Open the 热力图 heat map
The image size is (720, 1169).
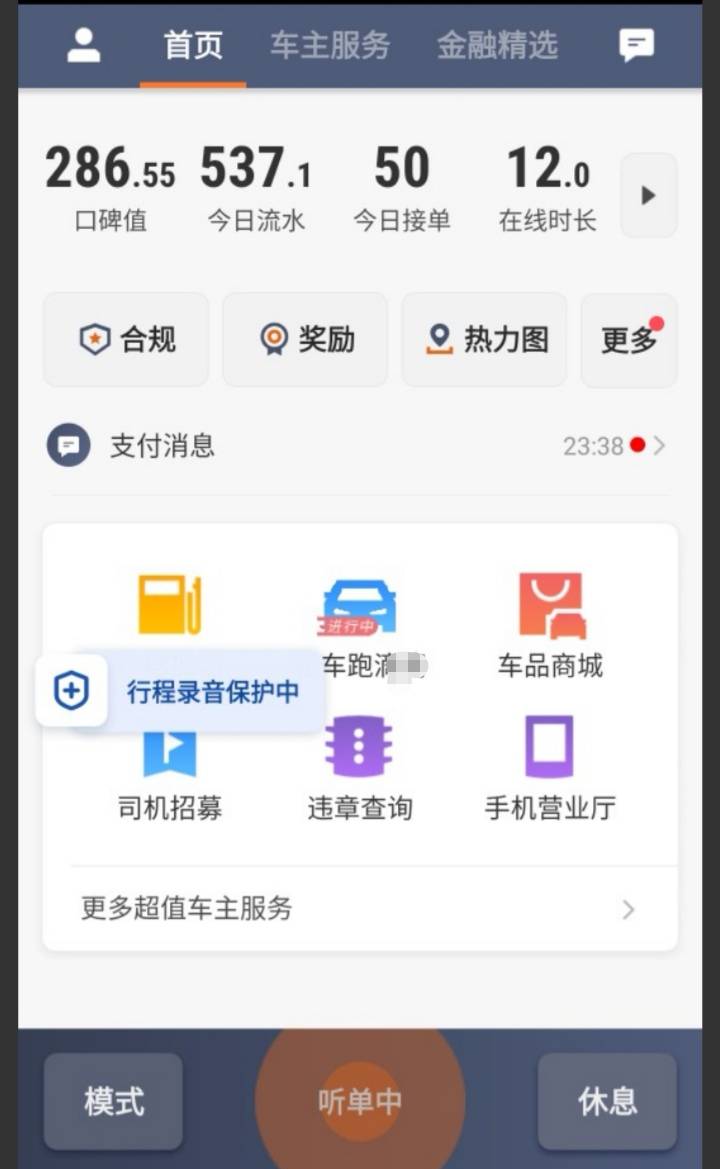point(484,340)
